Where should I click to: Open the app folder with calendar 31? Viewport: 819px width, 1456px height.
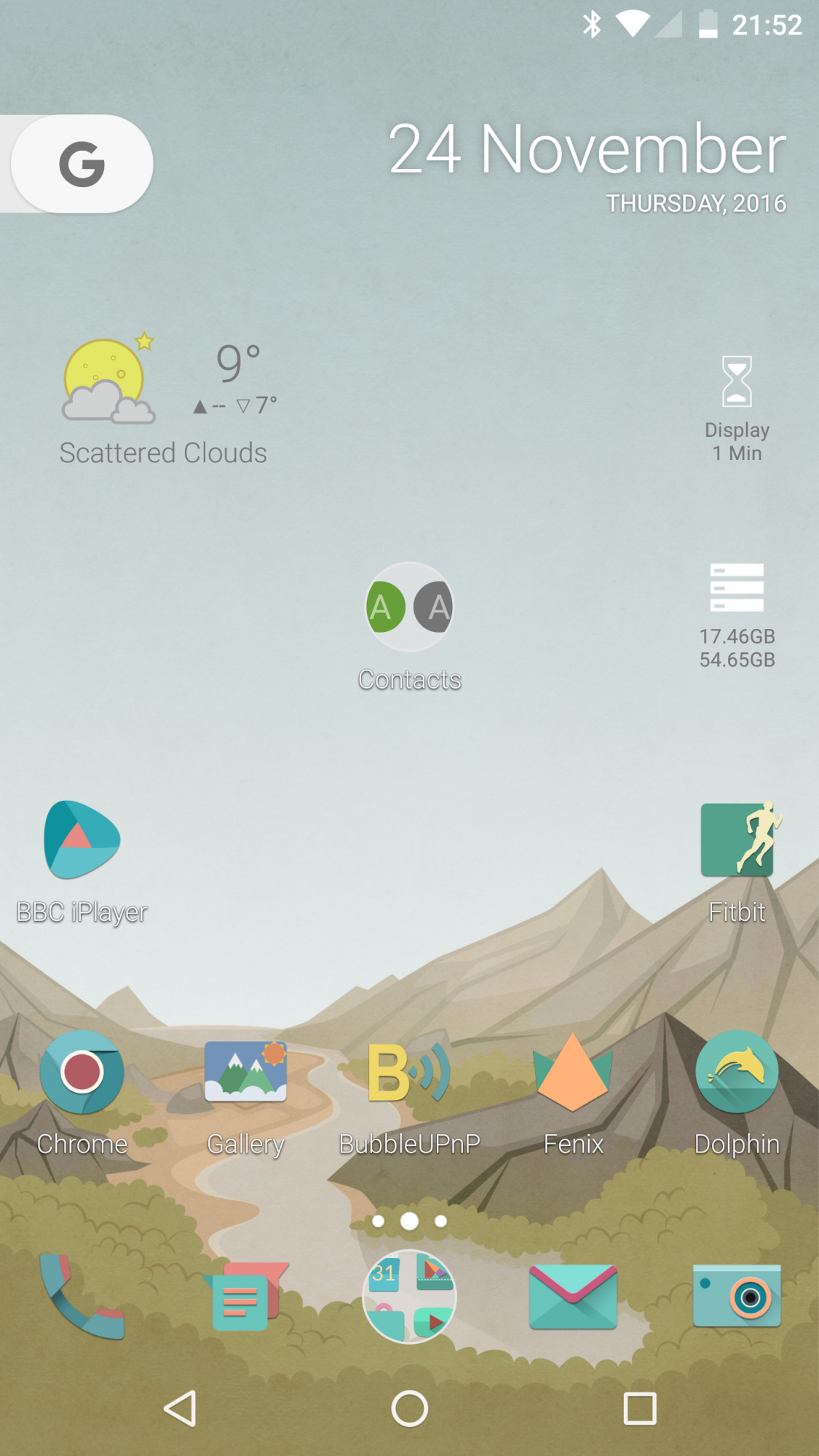click(409, 1296)
